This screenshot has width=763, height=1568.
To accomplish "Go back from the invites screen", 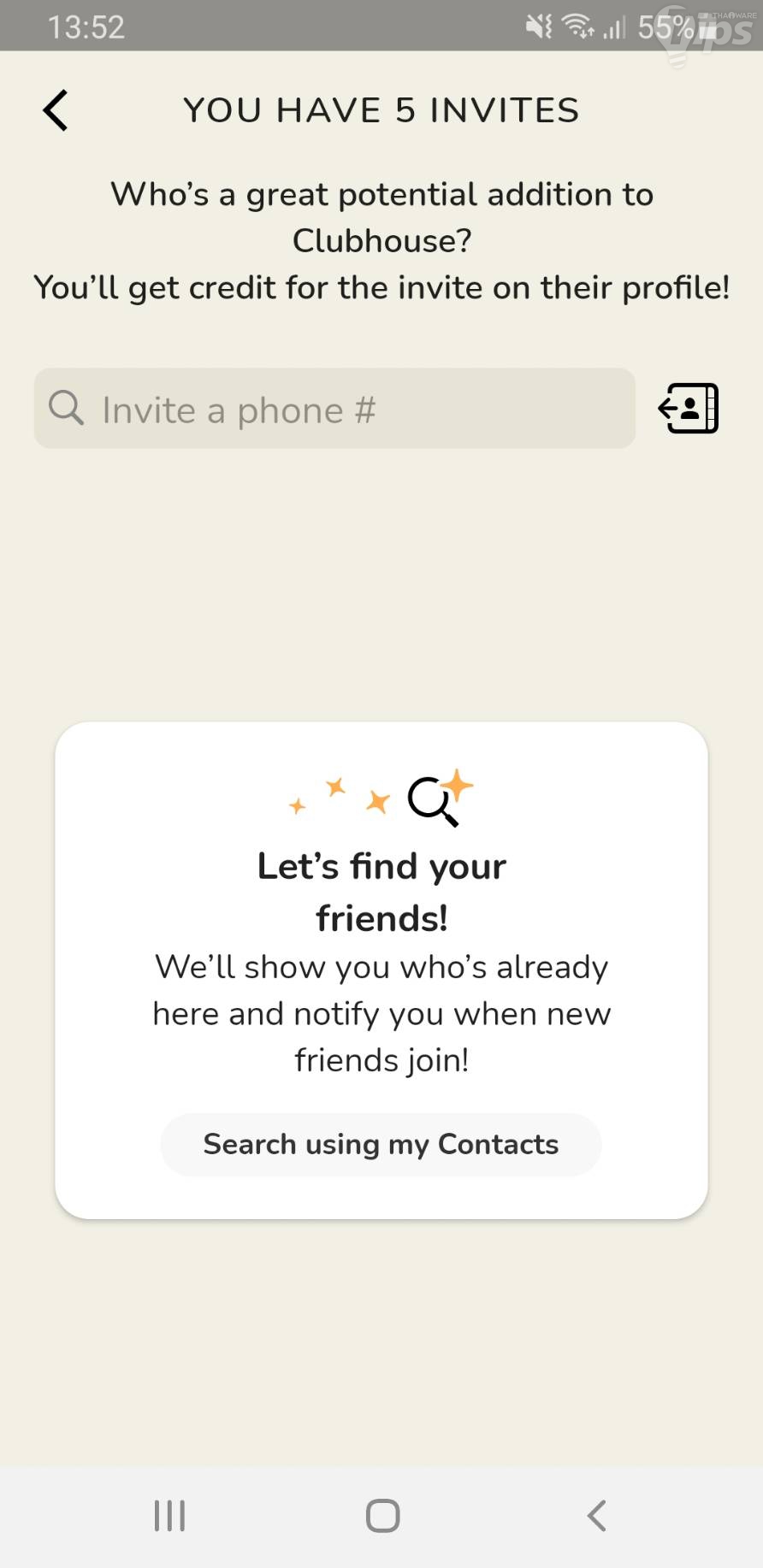I will click(x=56, y=110).
